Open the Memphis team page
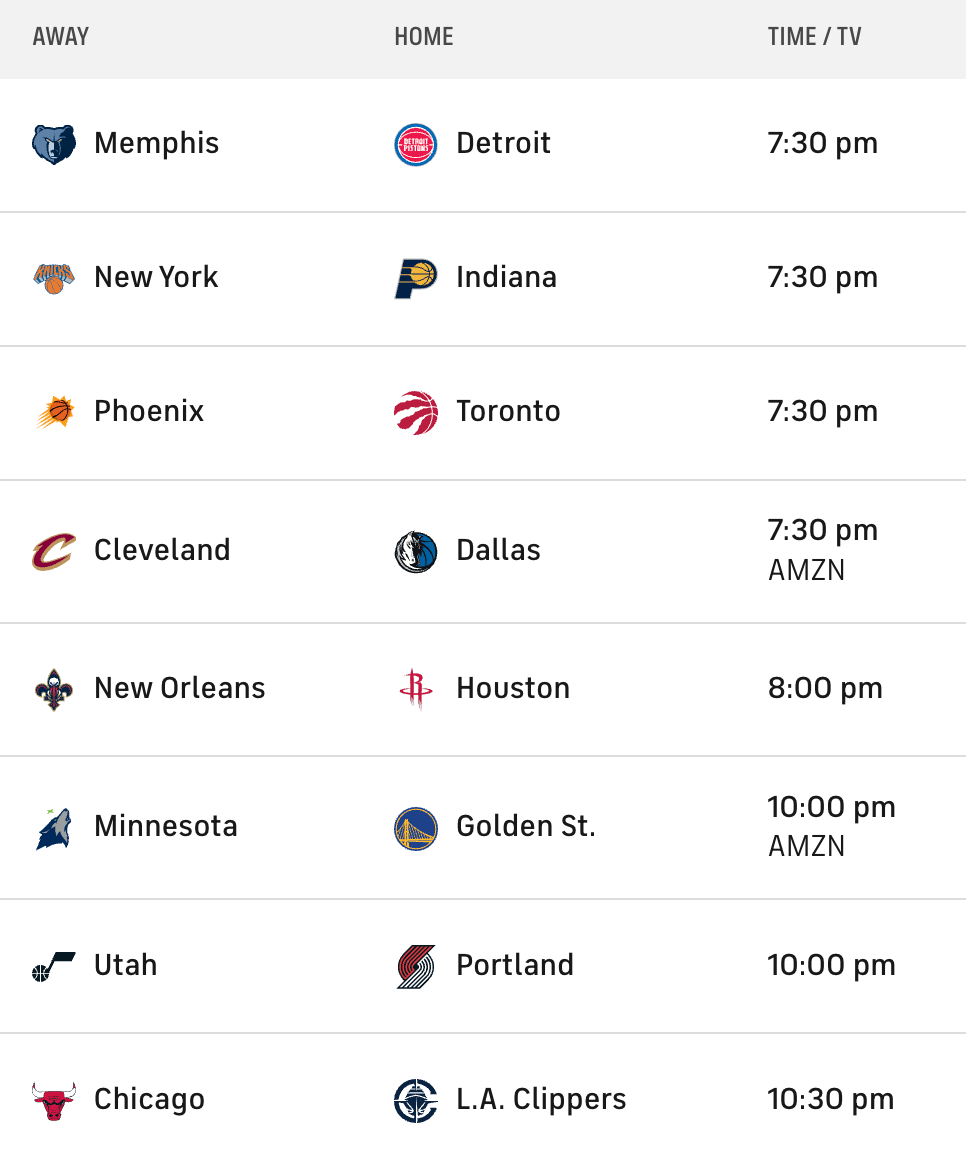Image resolution: width=966 pixels, height=1164 pixels. point(156,143)
